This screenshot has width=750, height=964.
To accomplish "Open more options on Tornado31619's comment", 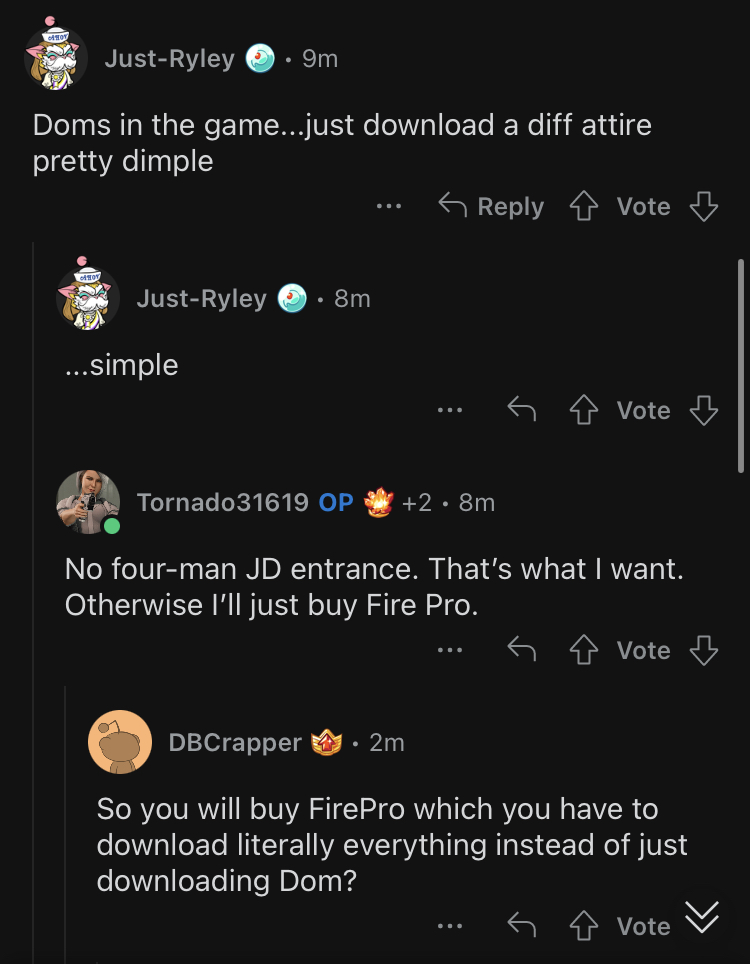I will [449, 650].
